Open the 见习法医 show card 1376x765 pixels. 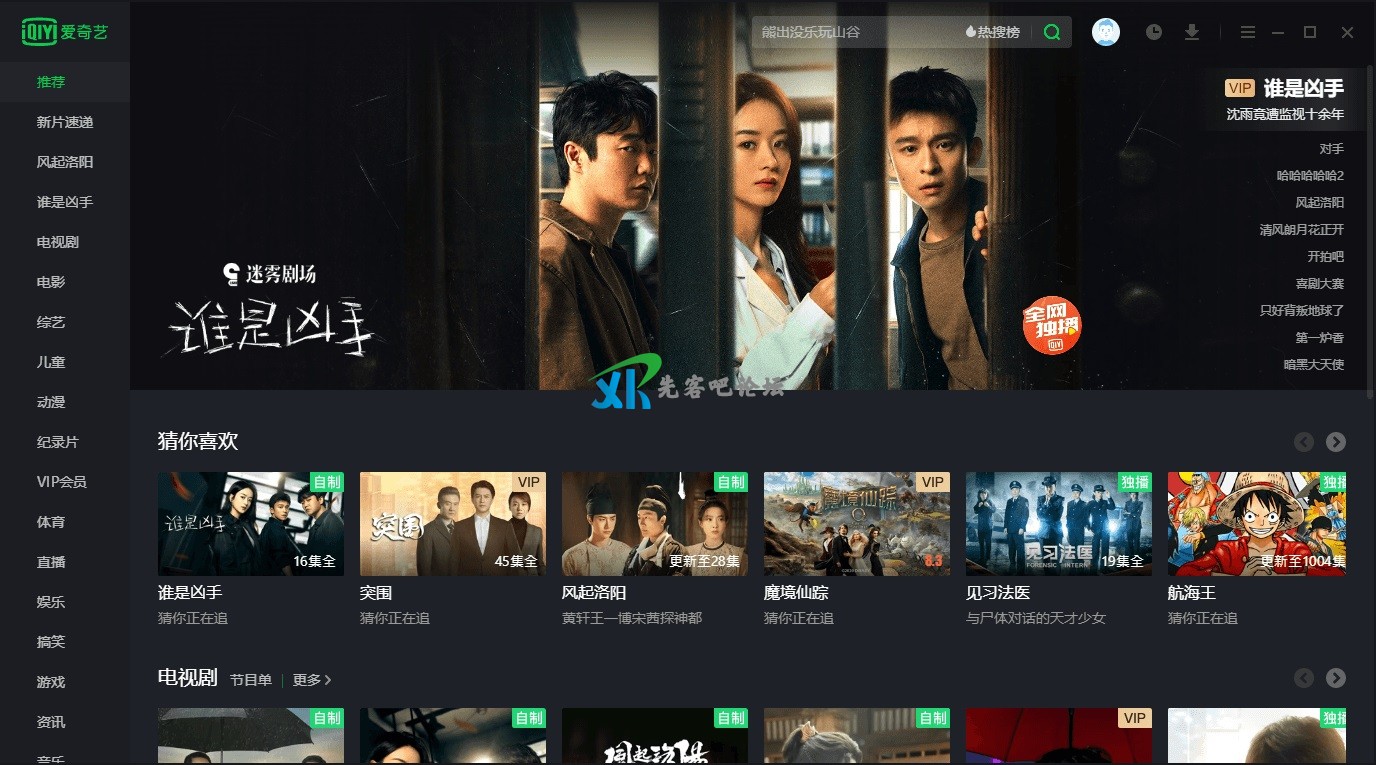[x=1058, y=524]
